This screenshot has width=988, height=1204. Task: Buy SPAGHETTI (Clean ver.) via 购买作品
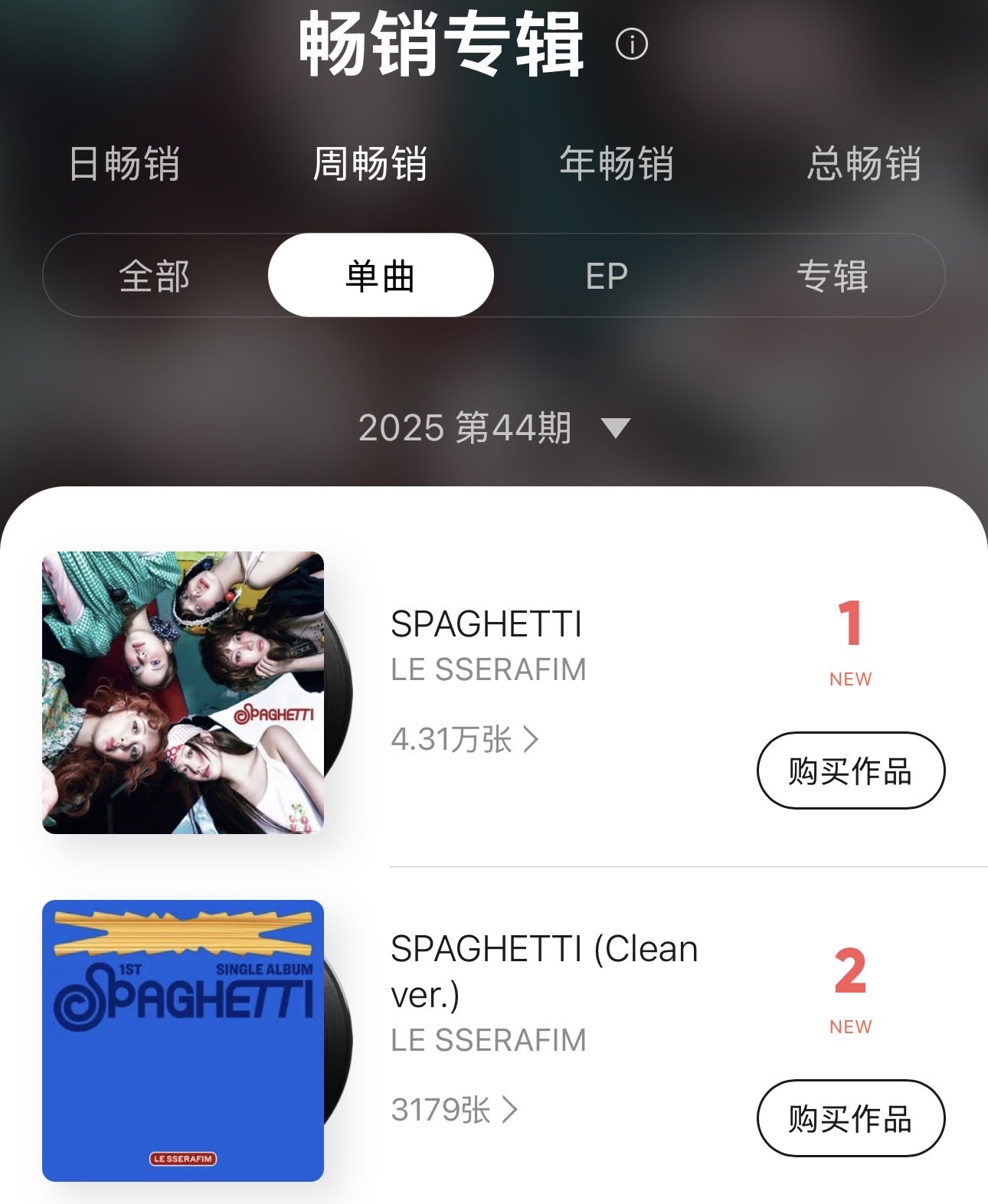(x=850, y=1118)
